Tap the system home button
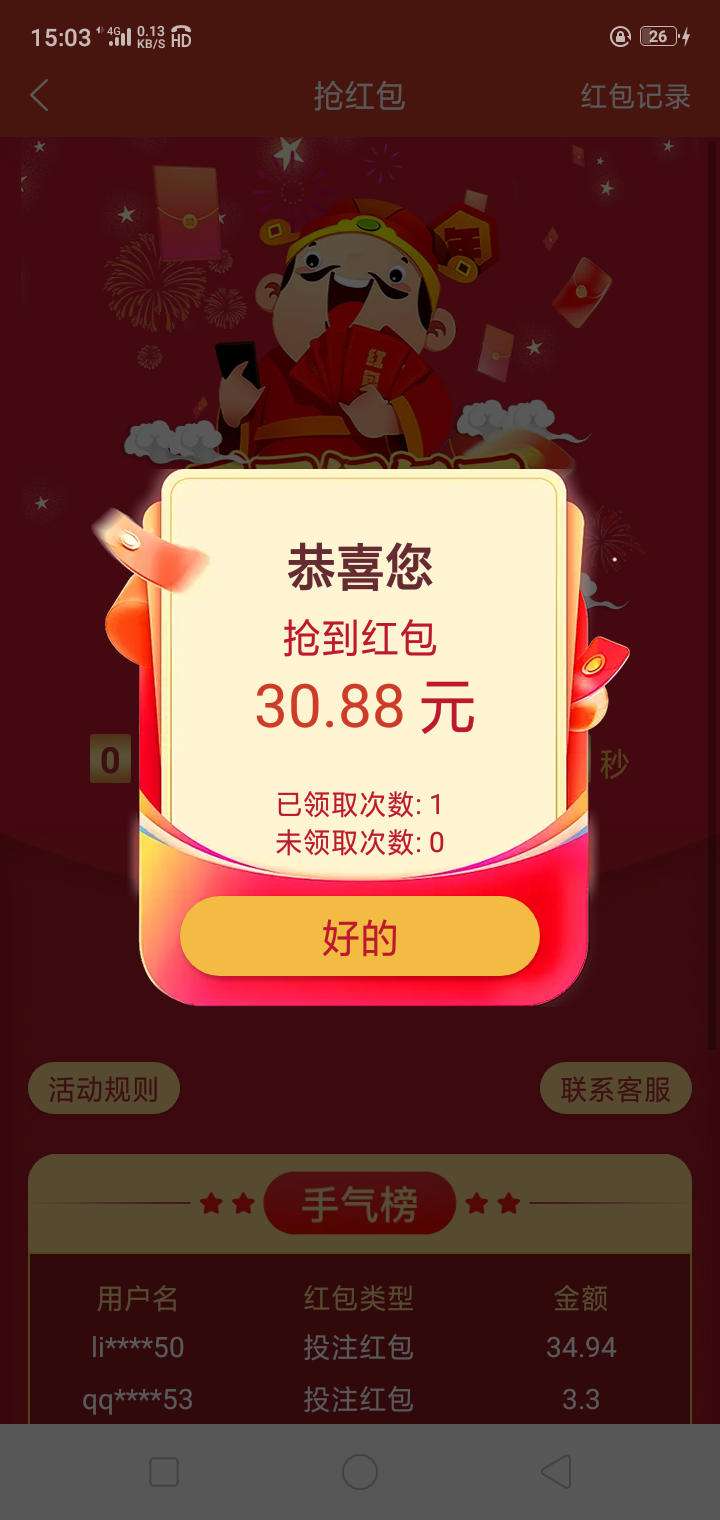 pos(359,1471)
